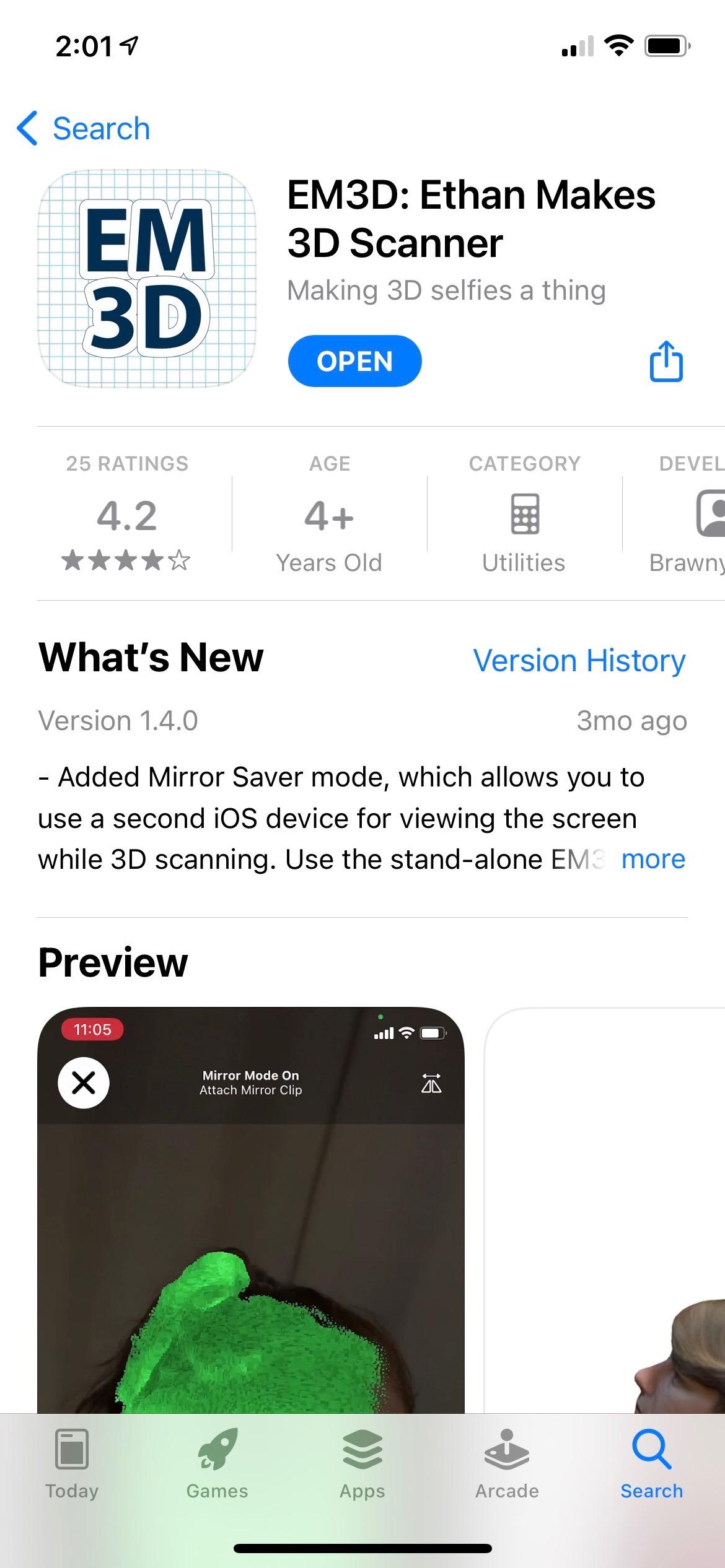Screen dimensions: 725x1568
Task: Open the EM3D app
Action: (354, 361)
